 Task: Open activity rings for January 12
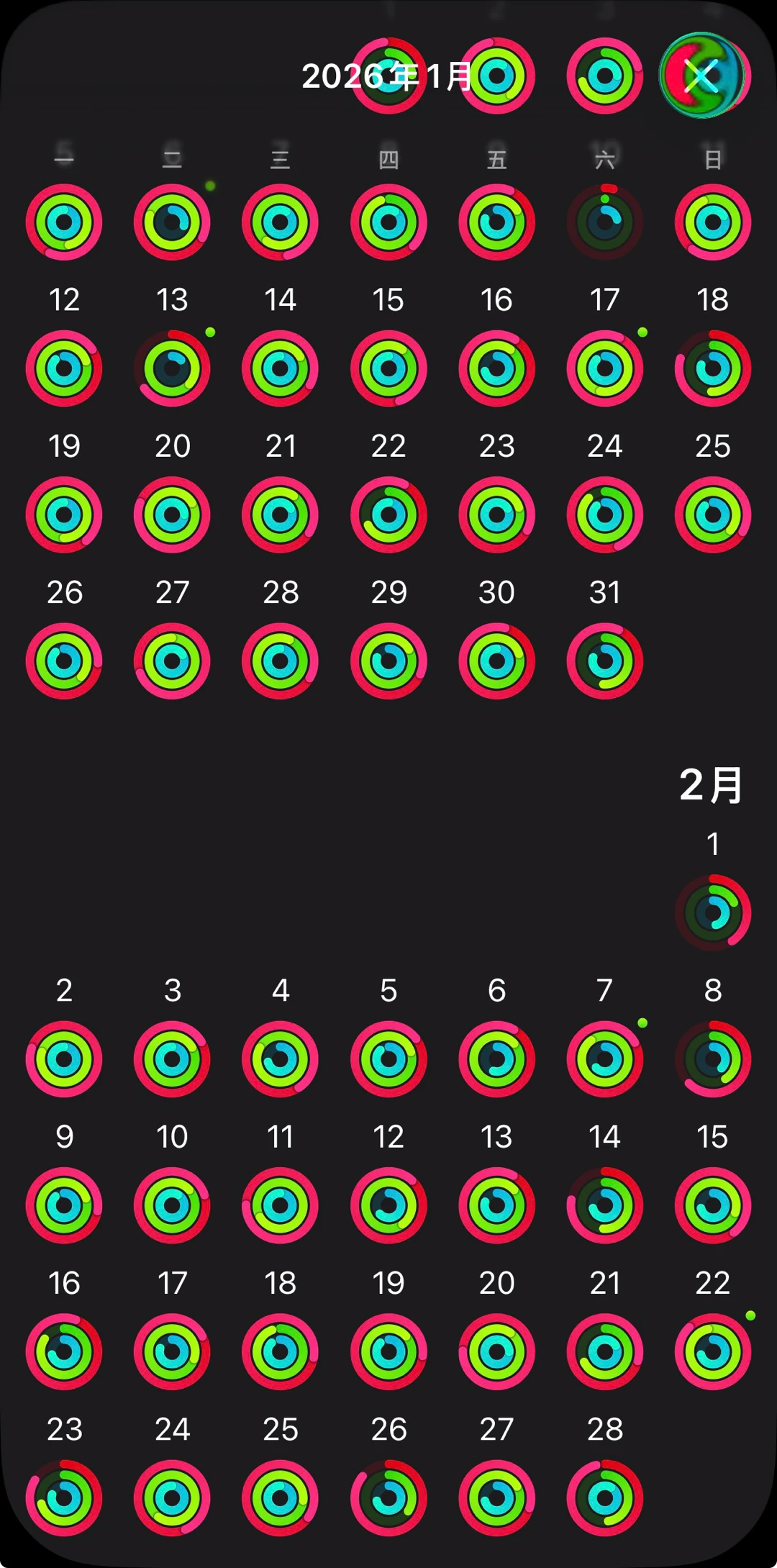point(64,368)
